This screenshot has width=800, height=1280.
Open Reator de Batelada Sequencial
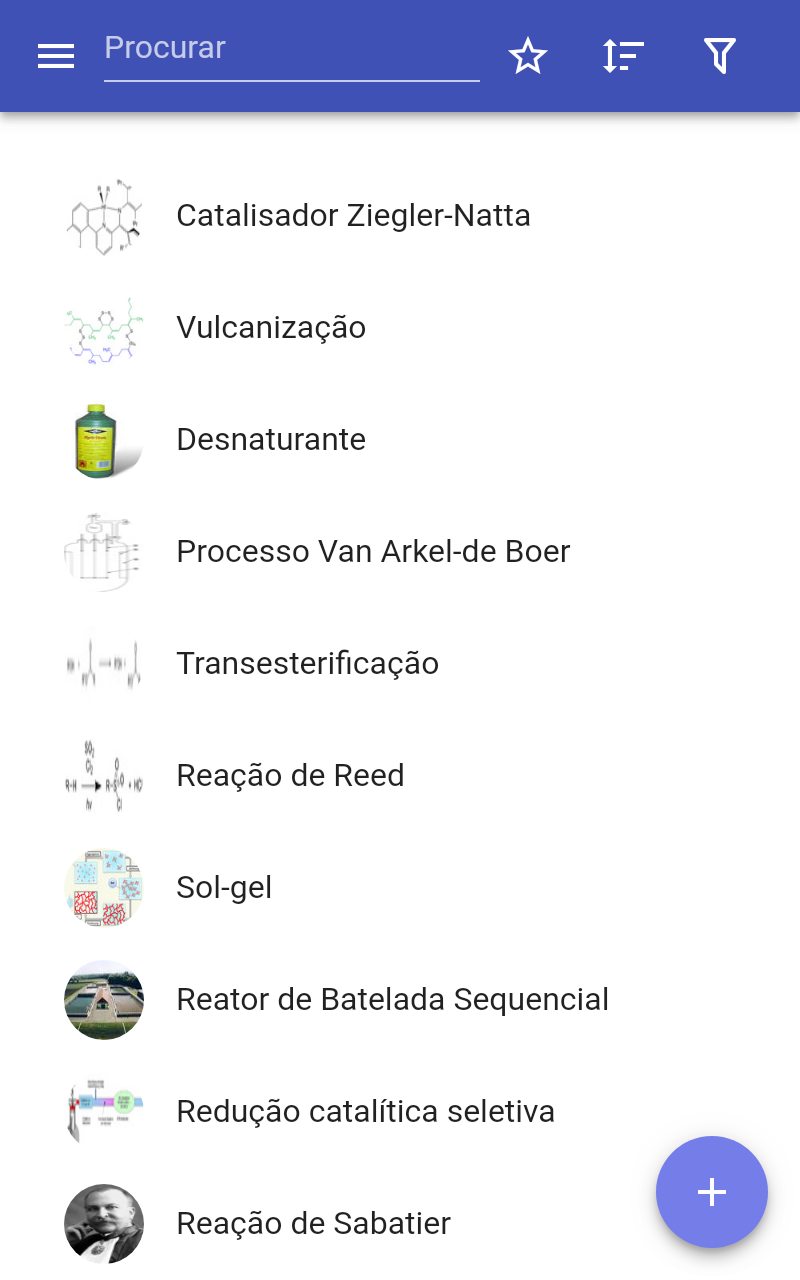(x=392, y=1000)
